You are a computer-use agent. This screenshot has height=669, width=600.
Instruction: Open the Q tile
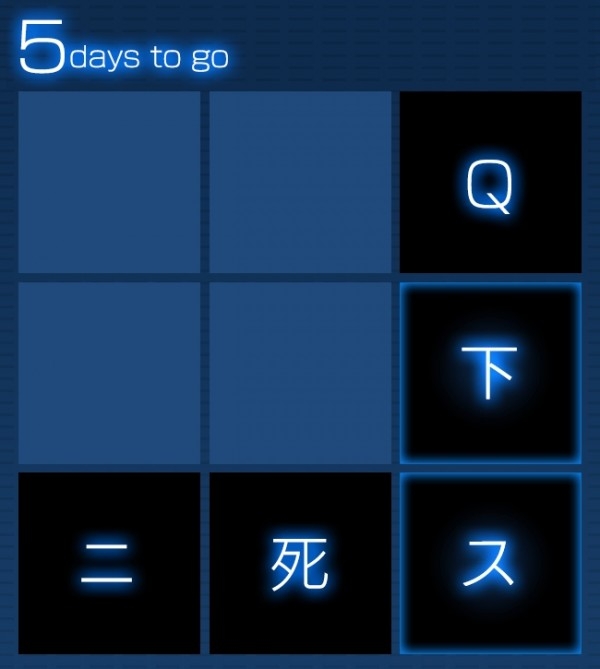click(x=490, y=182)
